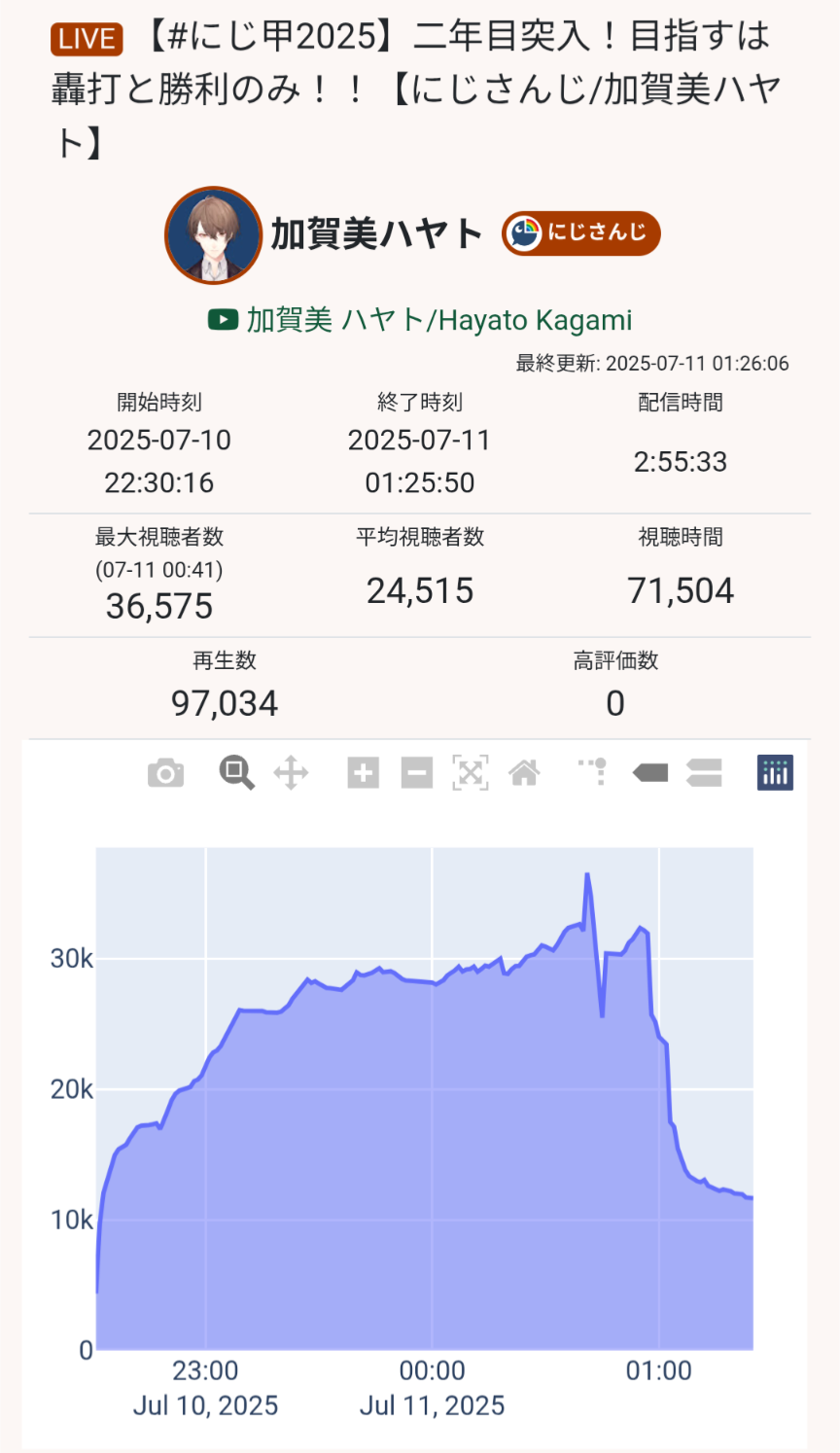Image resolution: width=840 pixels, height=1453 pixels.
Task: Select the zoom tool on the chart
Action: tap(236, 773)
